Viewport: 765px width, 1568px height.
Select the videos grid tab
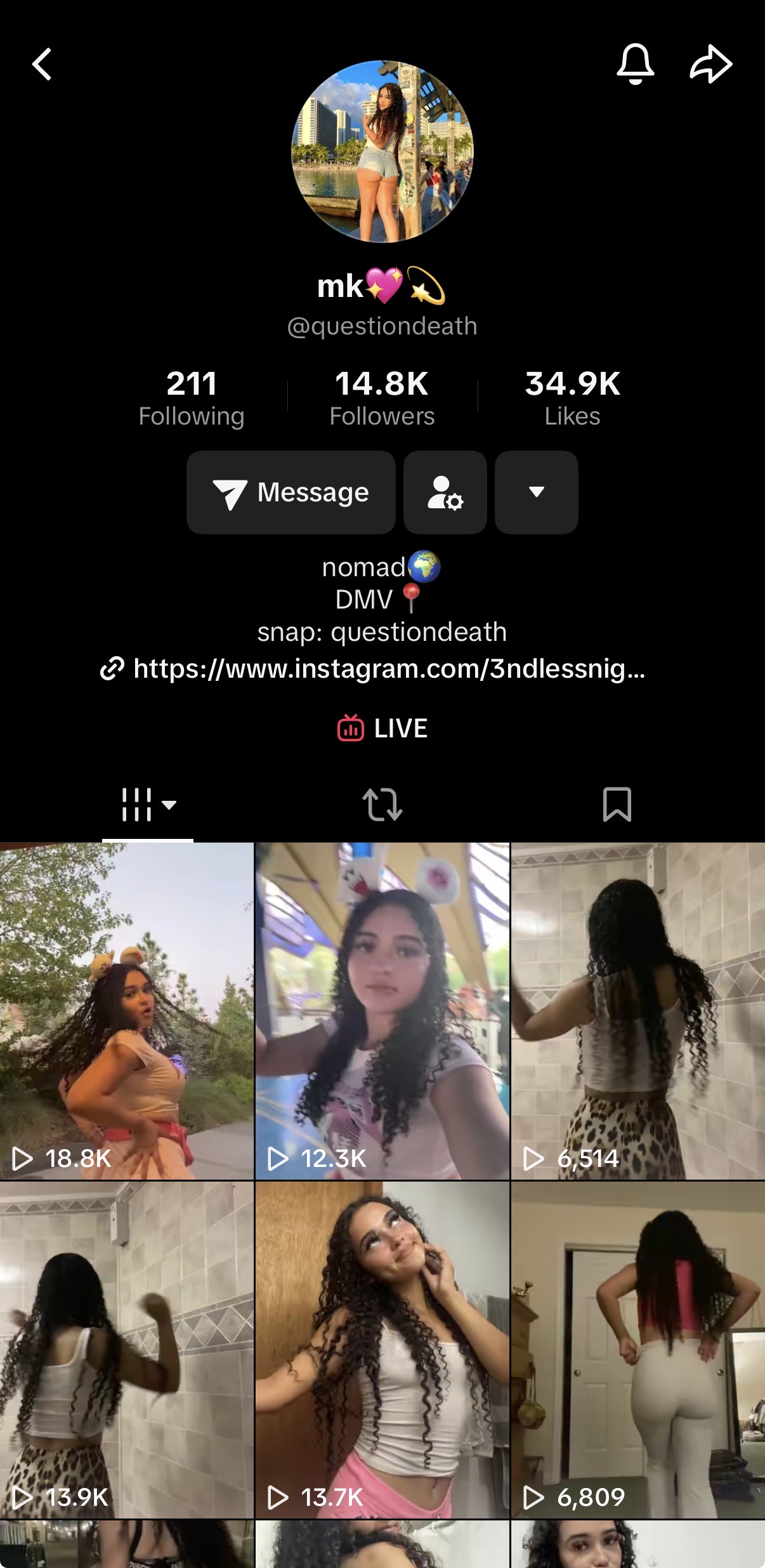(148, 805)
